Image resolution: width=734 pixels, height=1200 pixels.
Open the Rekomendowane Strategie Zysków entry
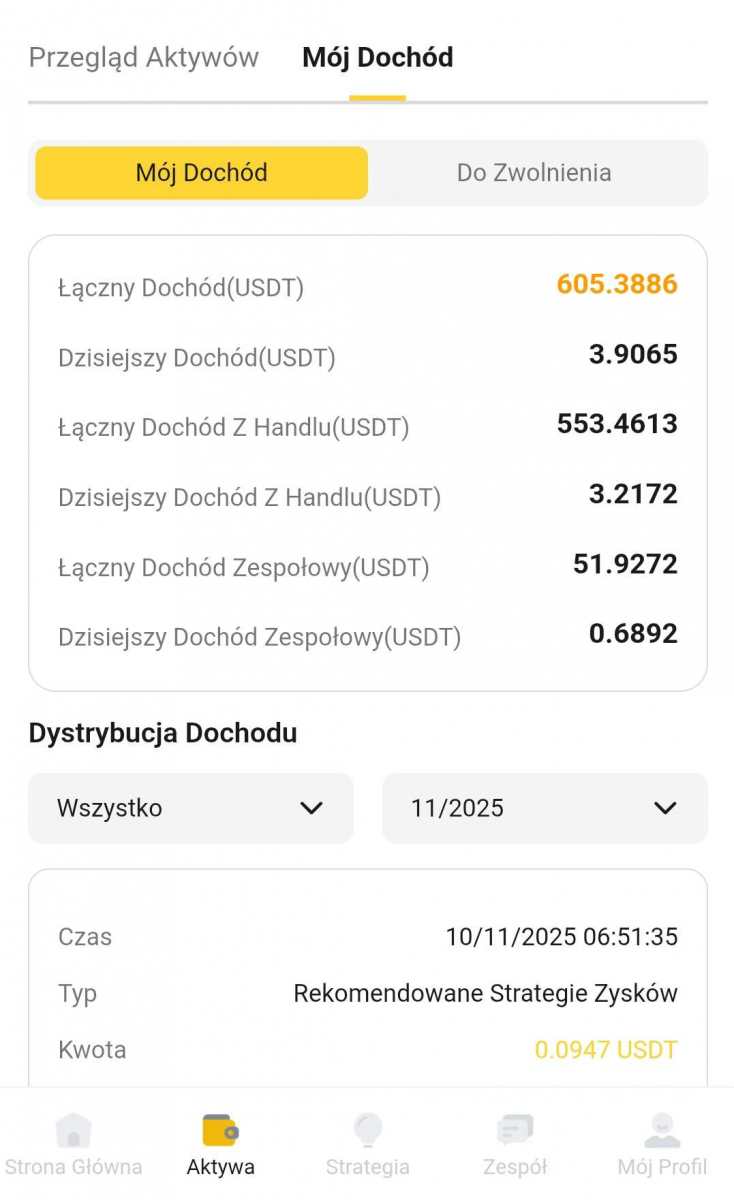tap(485, 993)
